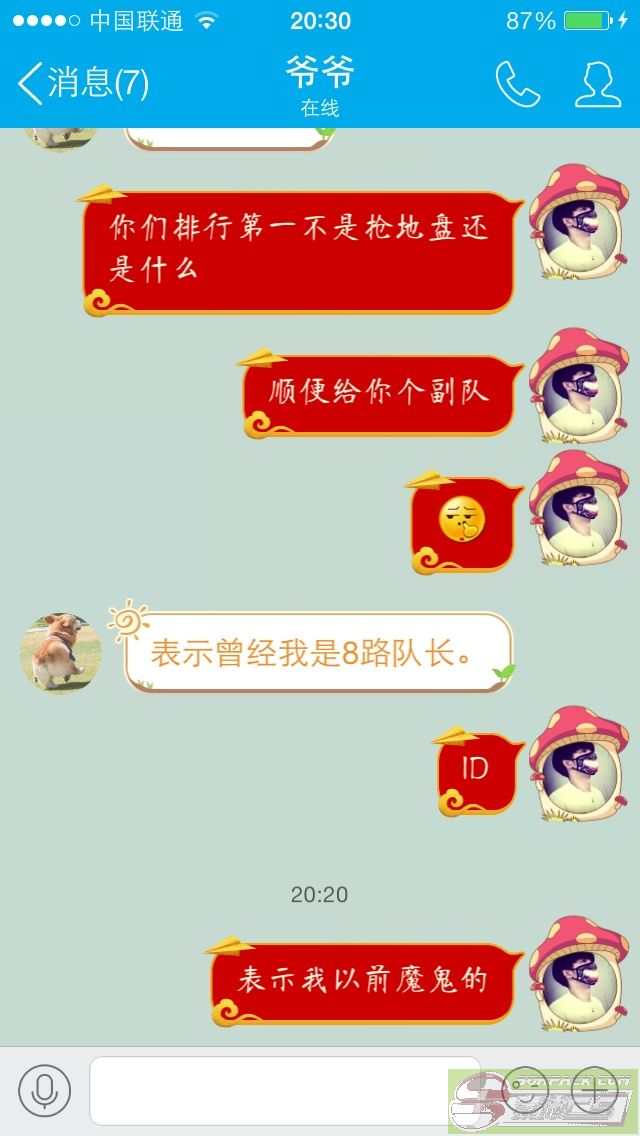Open the corgi avatar beside 表示曾经我是8路队长
Image resolution: width=640 pixels, height=1136 pixels.
(x=61, y=652)
